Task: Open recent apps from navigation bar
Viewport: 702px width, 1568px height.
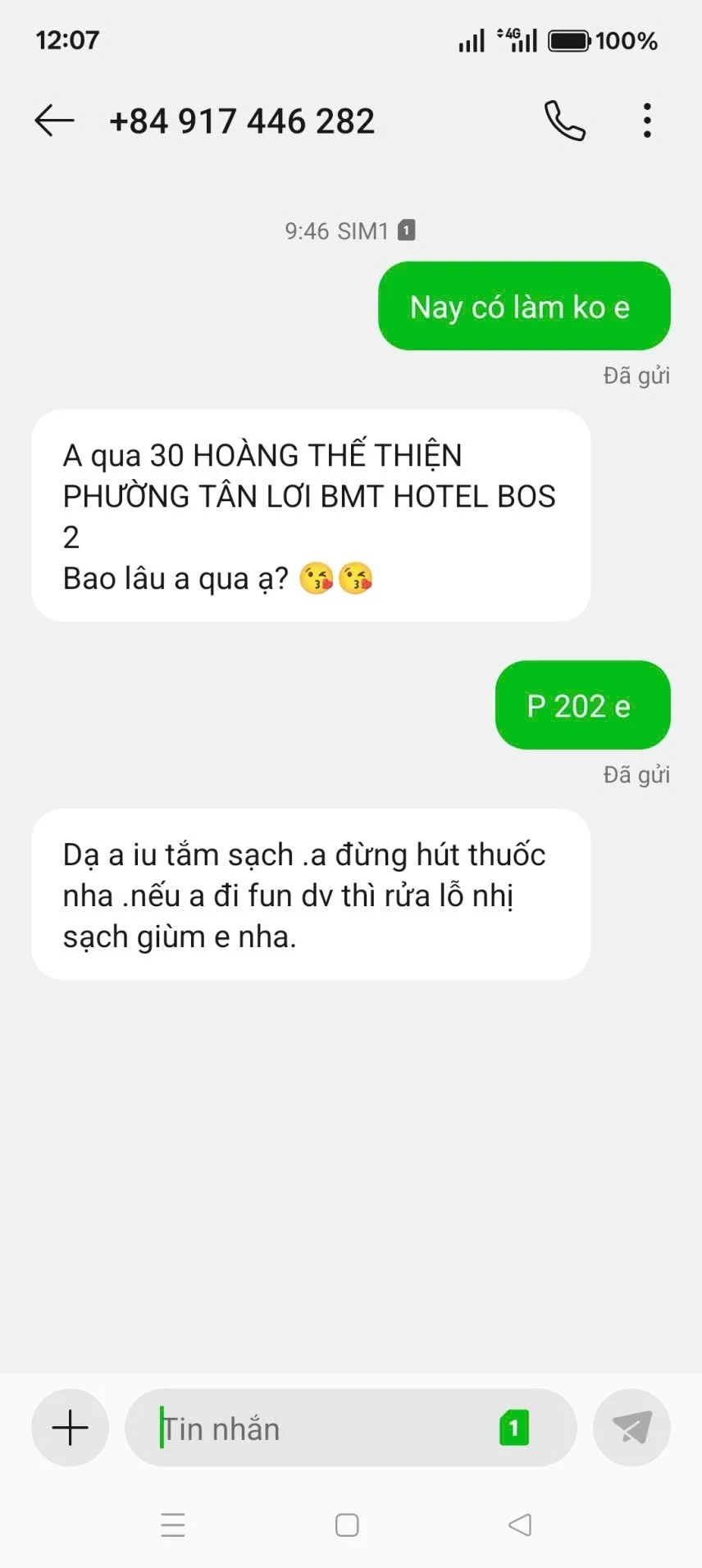Action: (173, 1525)
